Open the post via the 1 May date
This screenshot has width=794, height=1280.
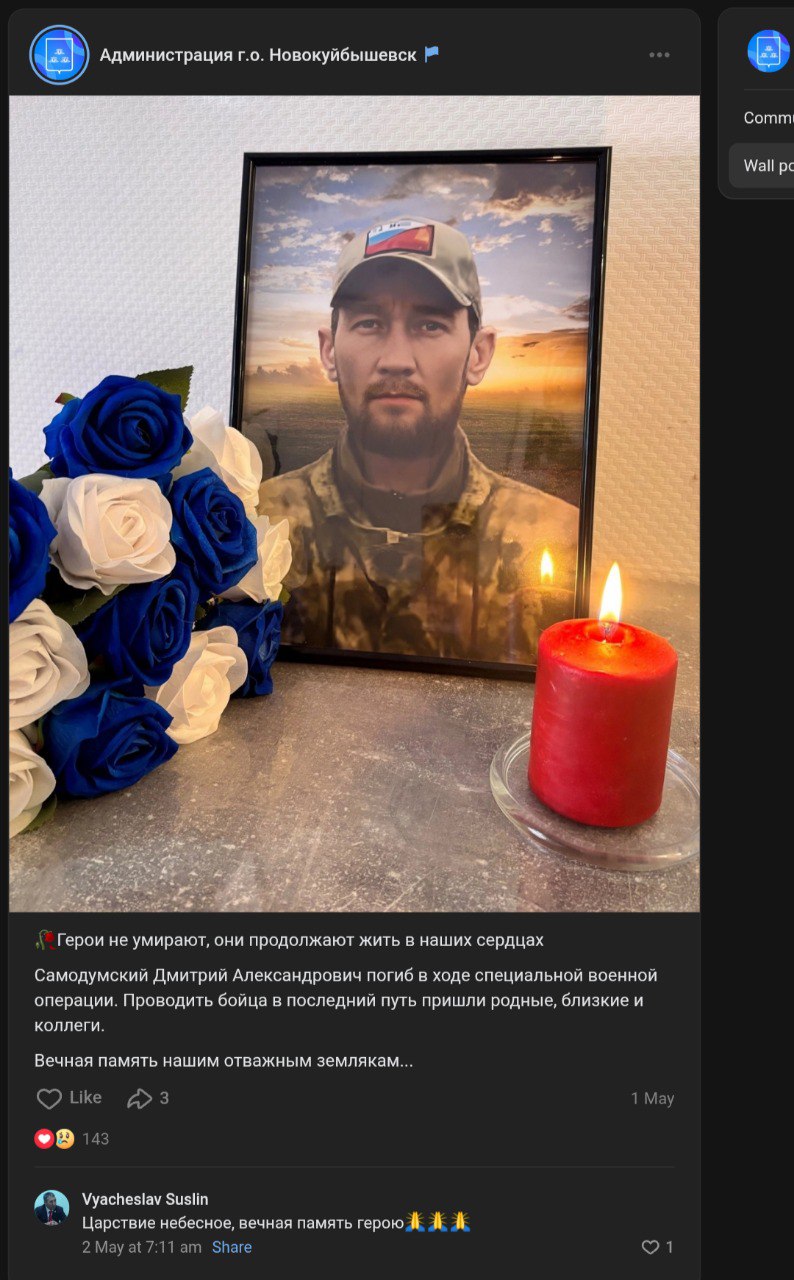(652, 1098)
